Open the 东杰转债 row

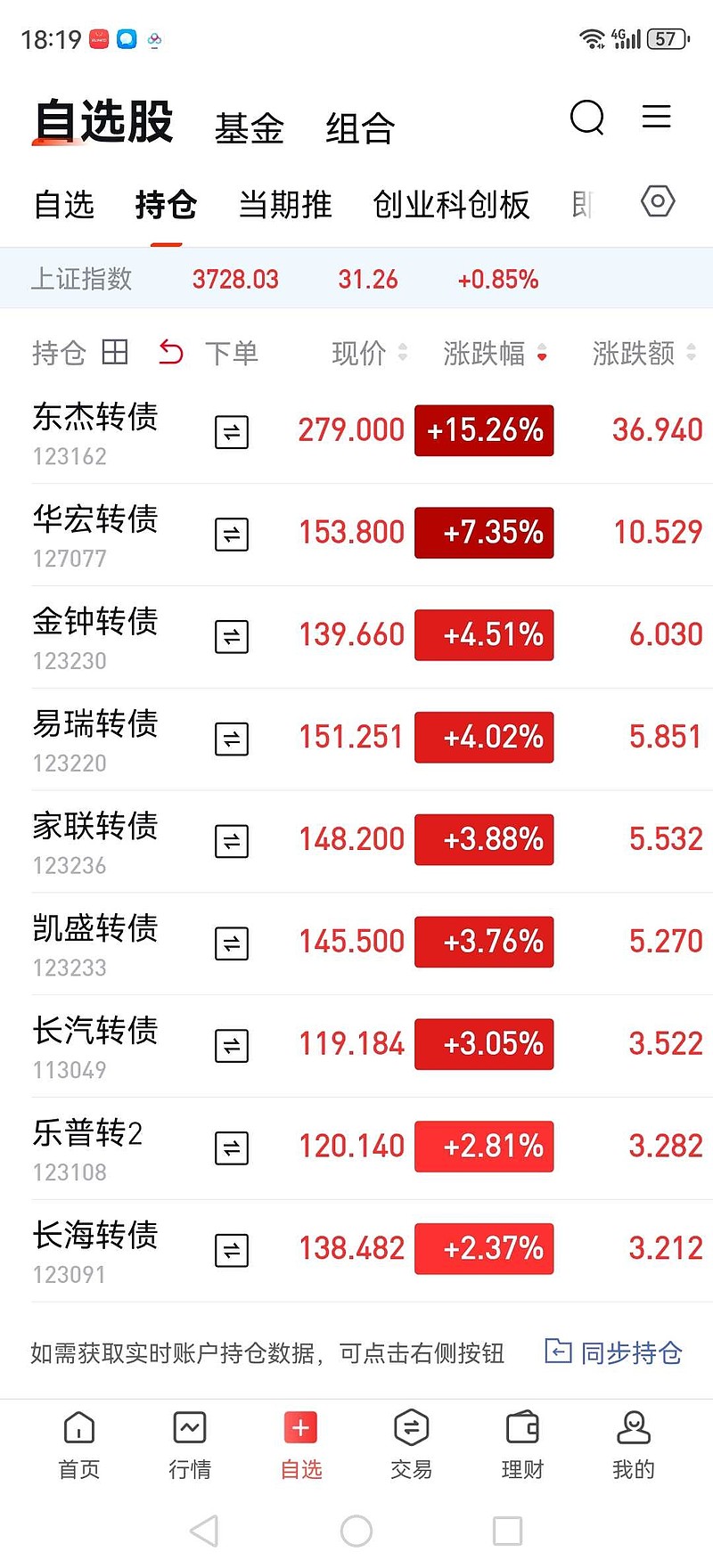pyautogui.click(x=95, y=432)
